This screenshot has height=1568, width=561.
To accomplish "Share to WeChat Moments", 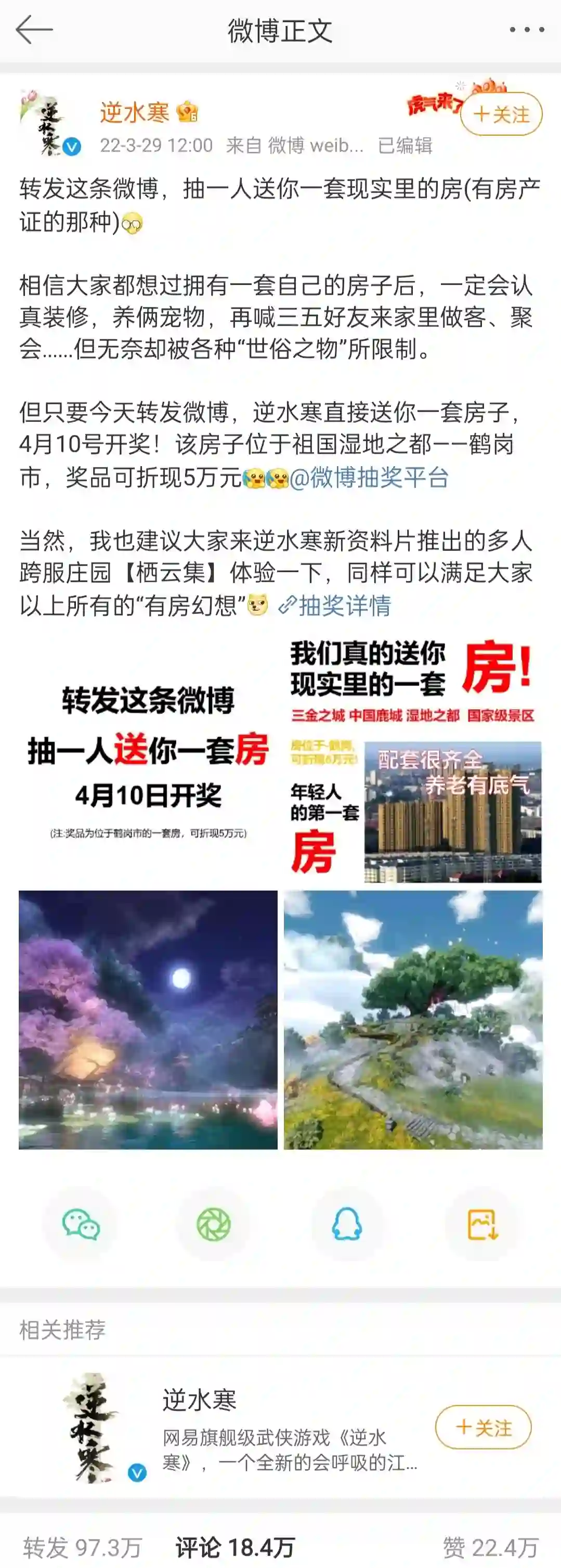I will (214, 1224).
